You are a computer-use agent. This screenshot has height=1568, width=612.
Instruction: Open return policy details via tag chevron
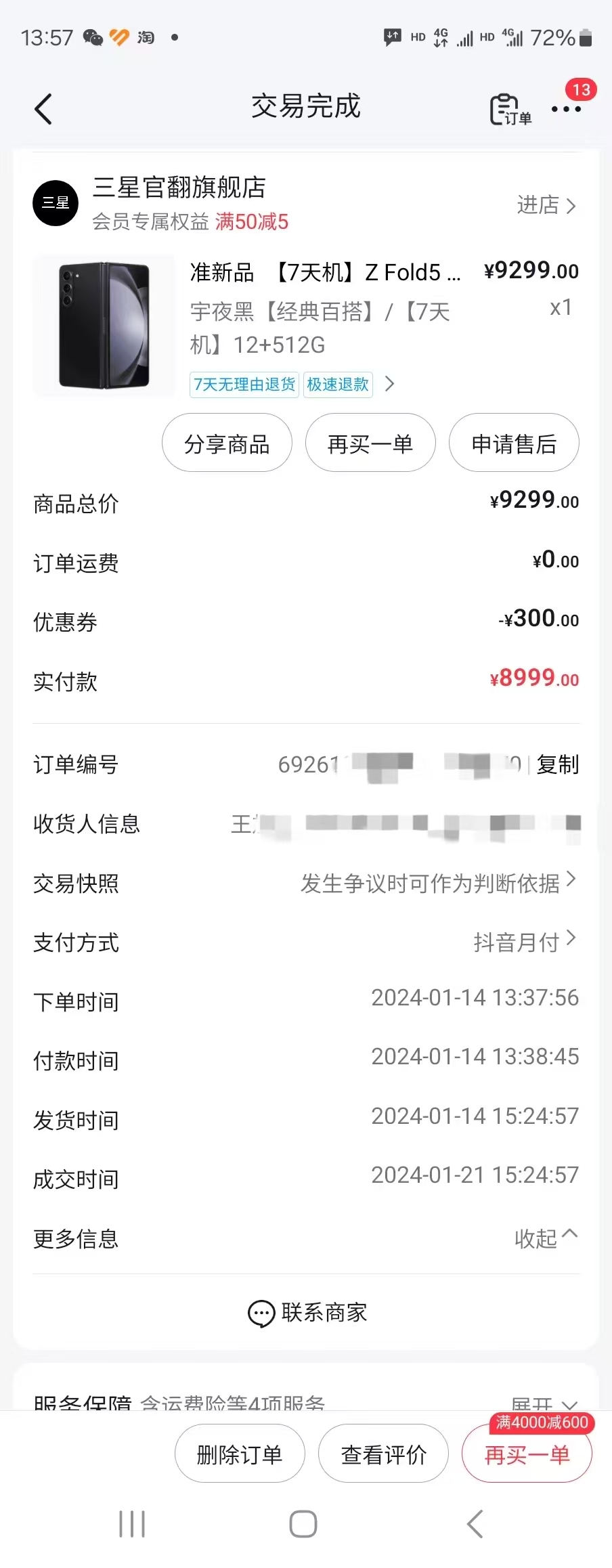click(389, 383)
